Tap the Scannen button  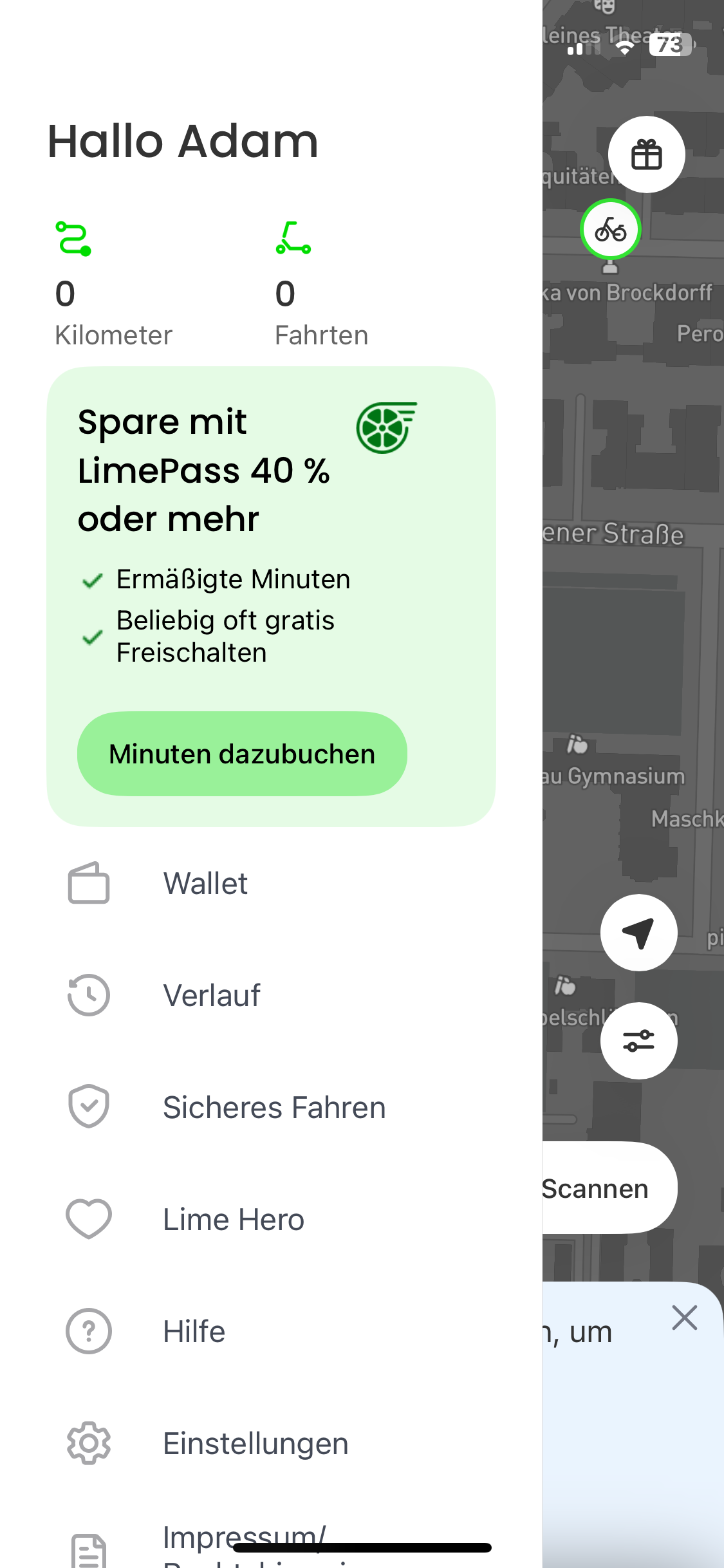595,1189
